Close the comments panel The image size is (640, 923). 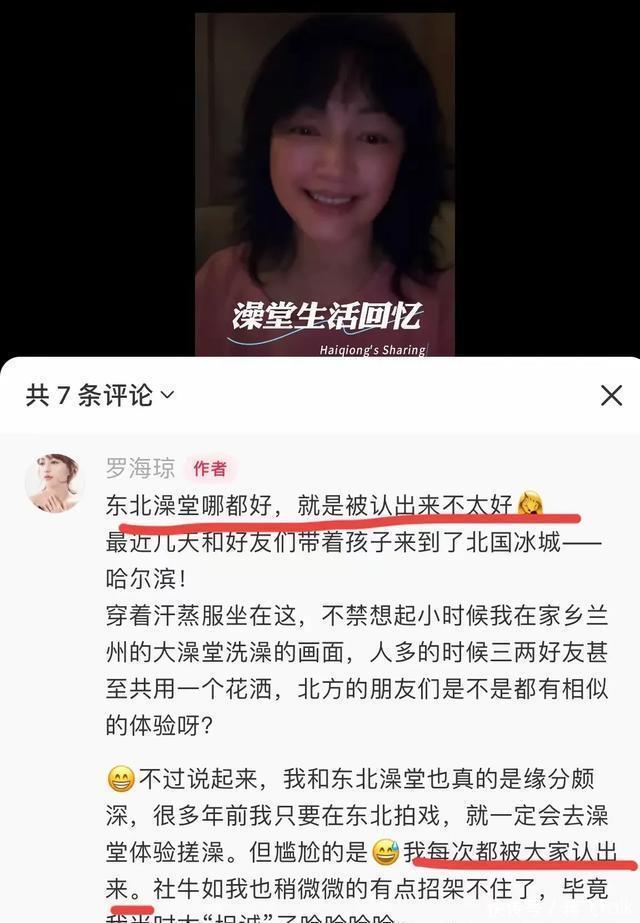click(611, 396)
